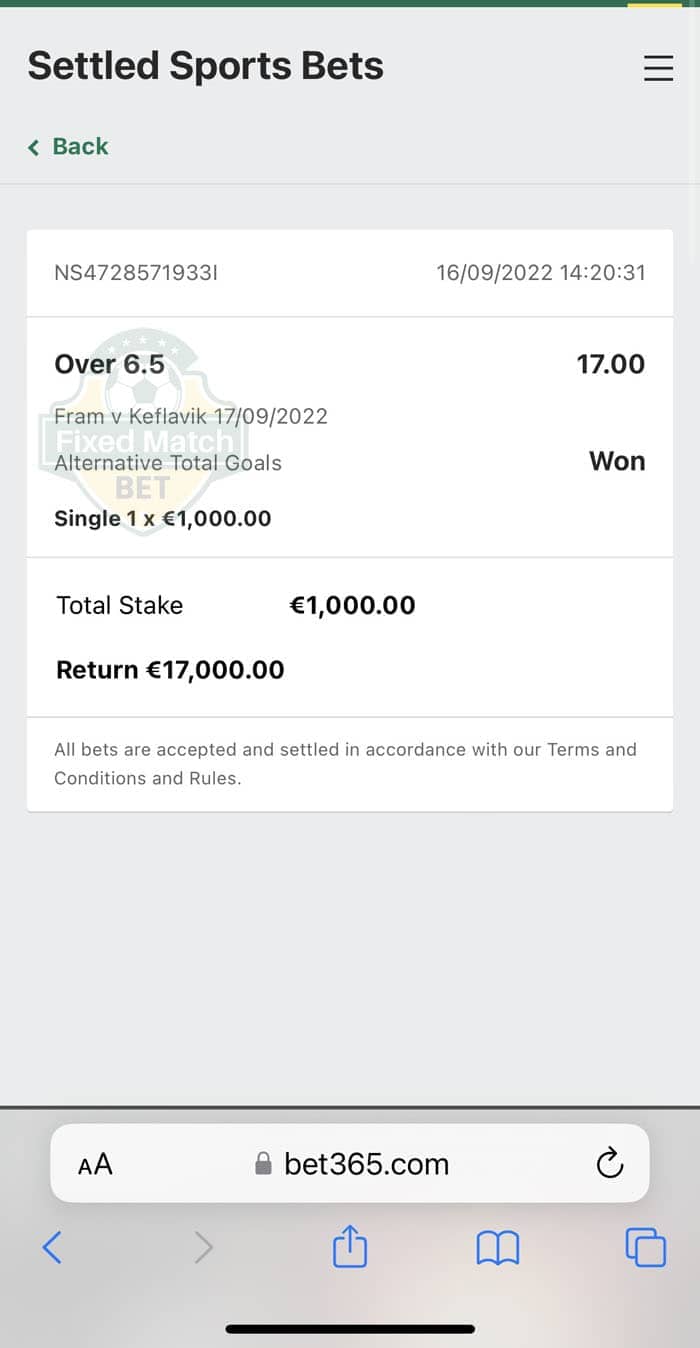This screenshot has width=700, height=1348.
Task: Tap the bet365.com address bar
Action: tap(350, 1163)
